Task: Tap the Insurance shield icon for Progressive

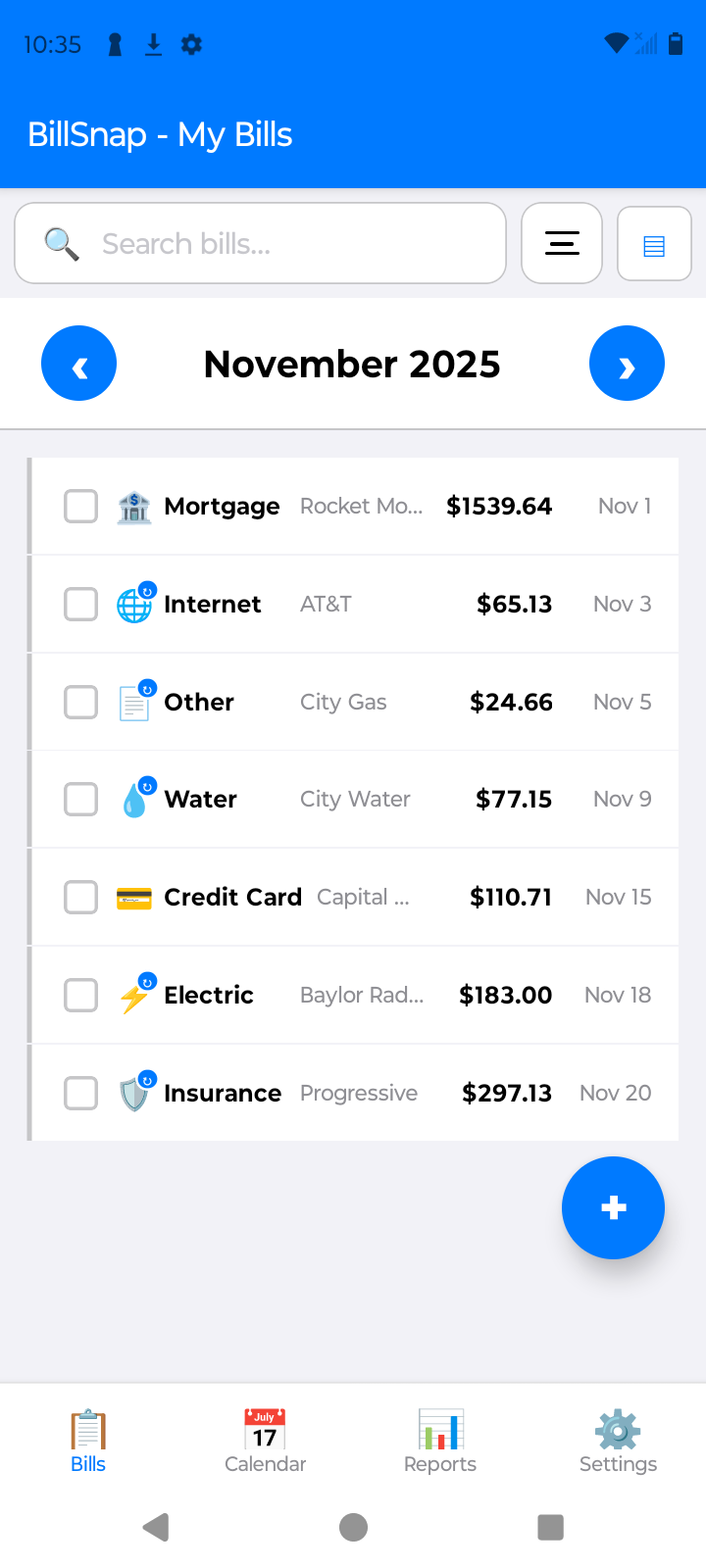Action: click(x=134, y=1093)
